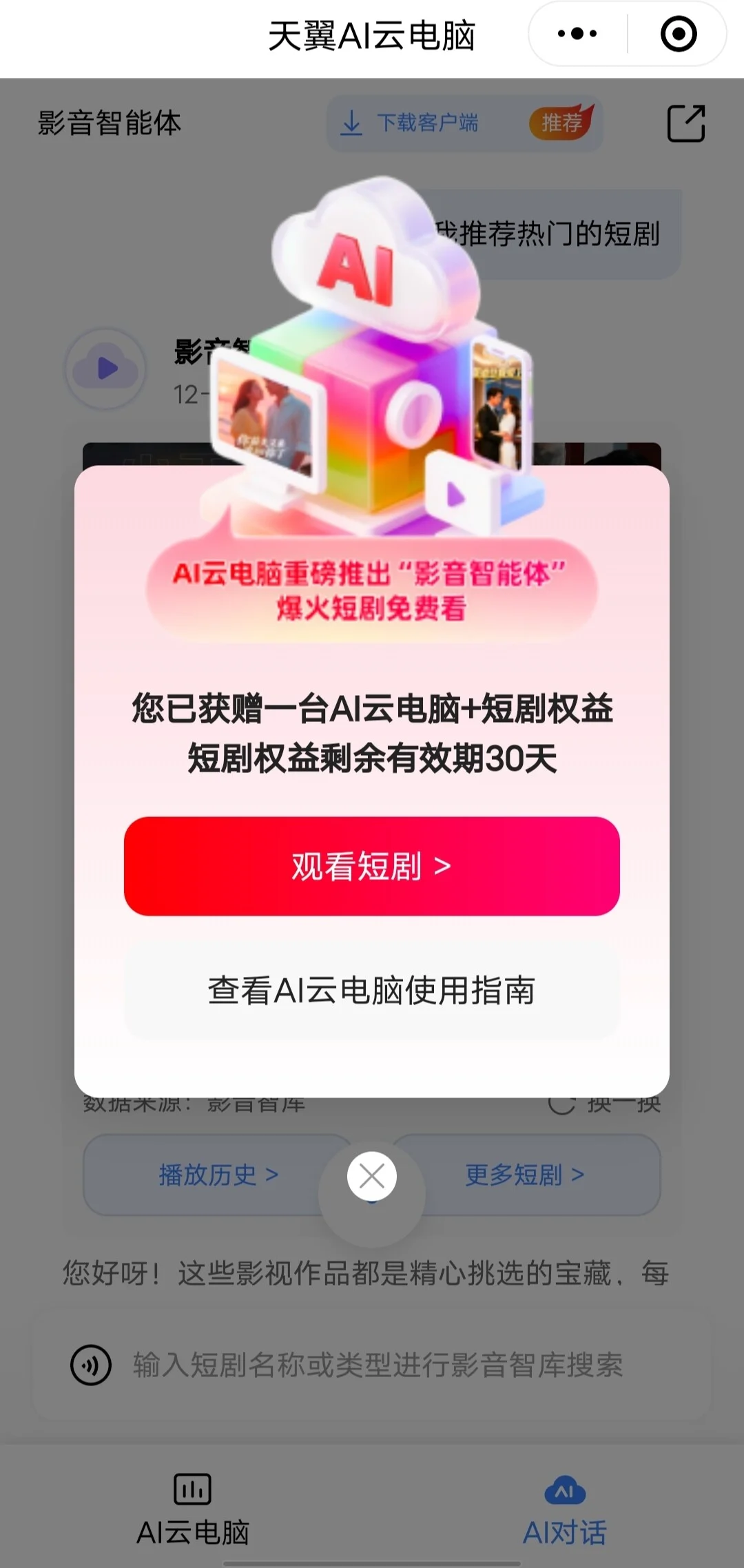
Task: Open the share icon at top right
Action: (x=686, y=123)
